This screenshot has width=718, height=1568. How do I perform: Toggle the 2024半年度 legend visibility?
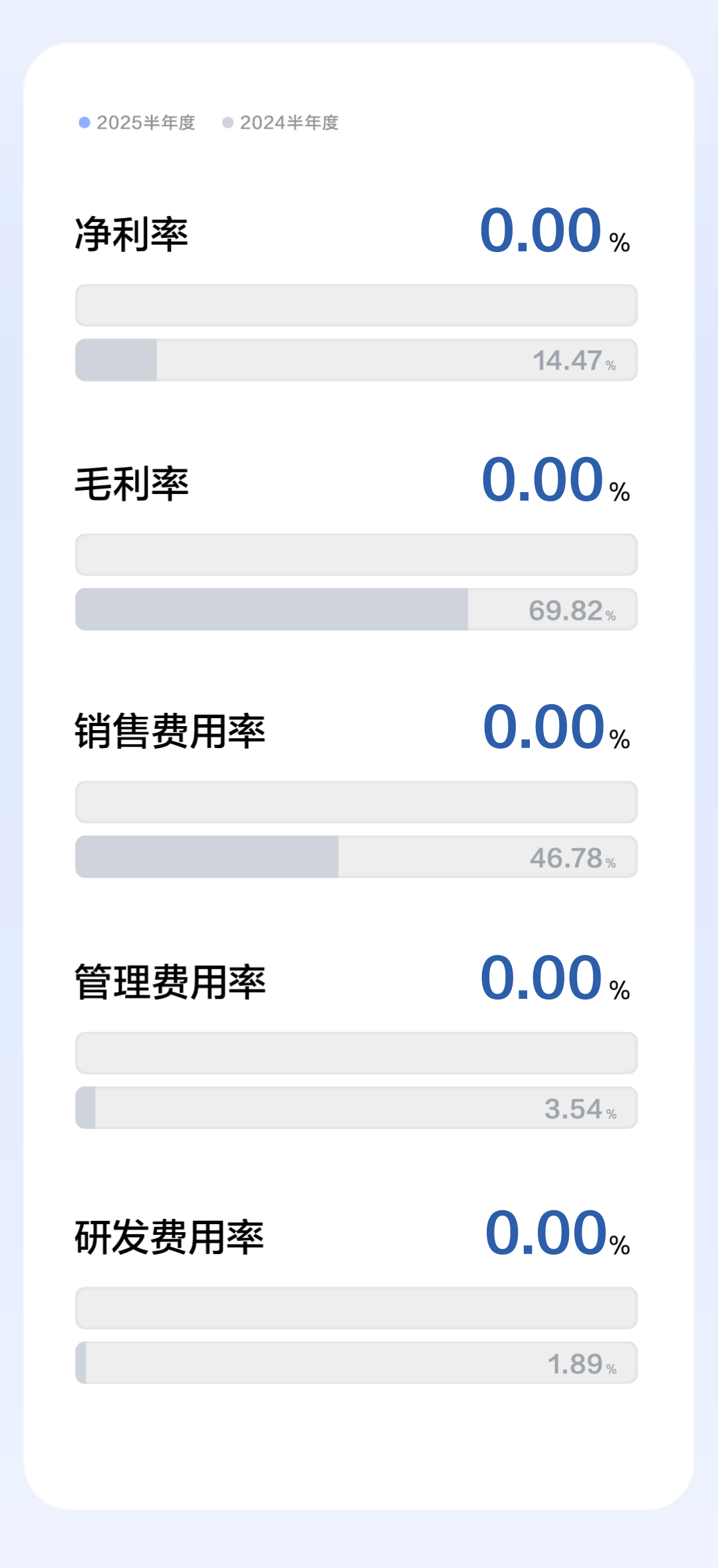[x=290, y=122]
